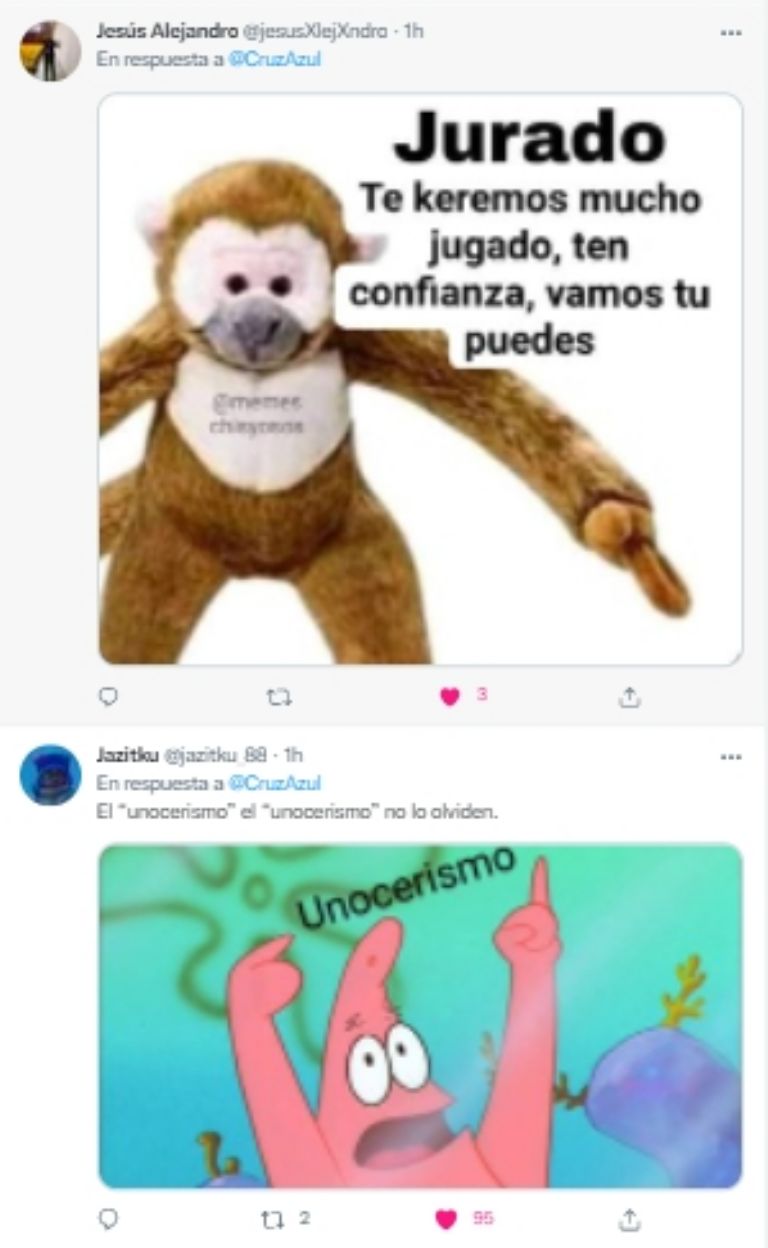Share Jesús Alejandro's tweet
This screenshot has height=1248, width=768.
coord(629,697)
